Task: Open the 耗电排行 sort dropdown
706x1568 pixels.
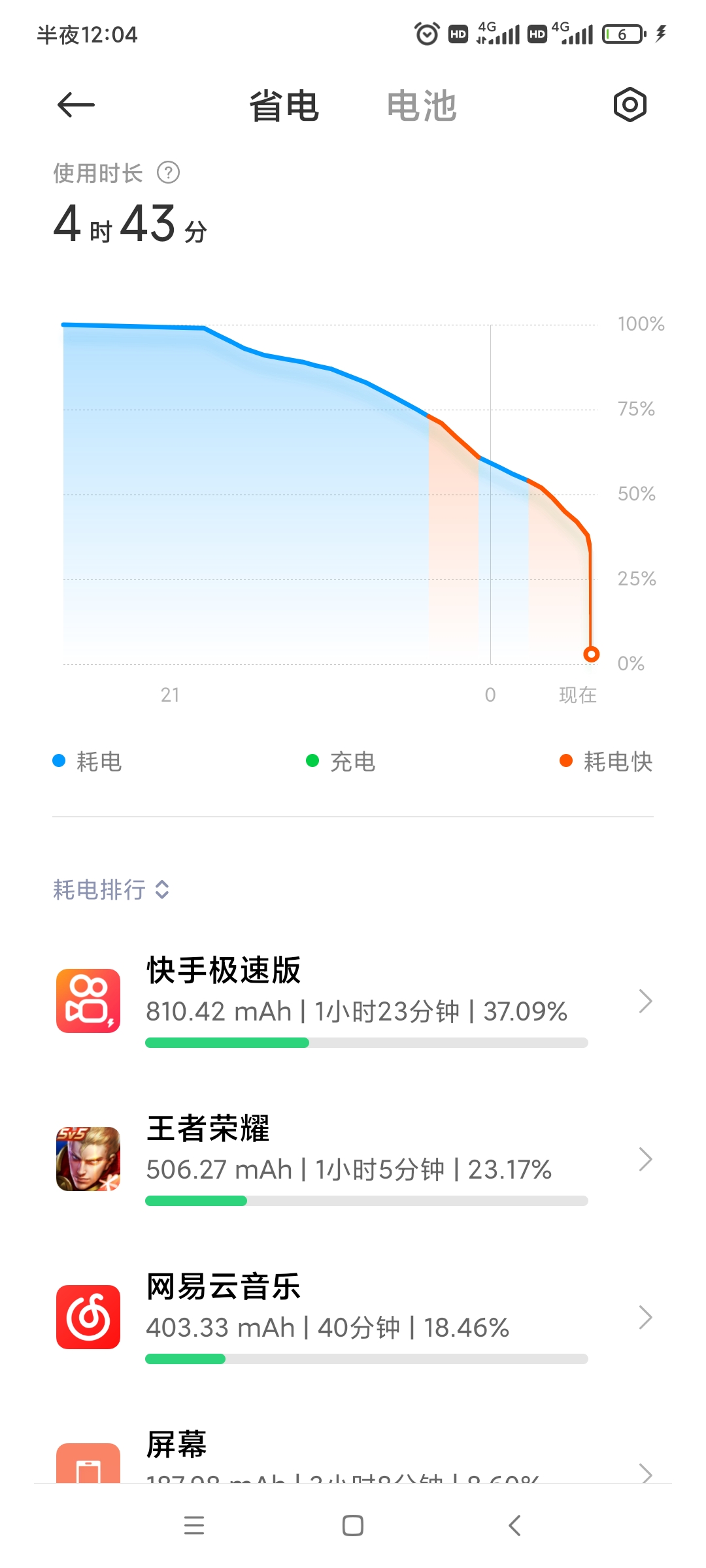Action: point(111,889)
